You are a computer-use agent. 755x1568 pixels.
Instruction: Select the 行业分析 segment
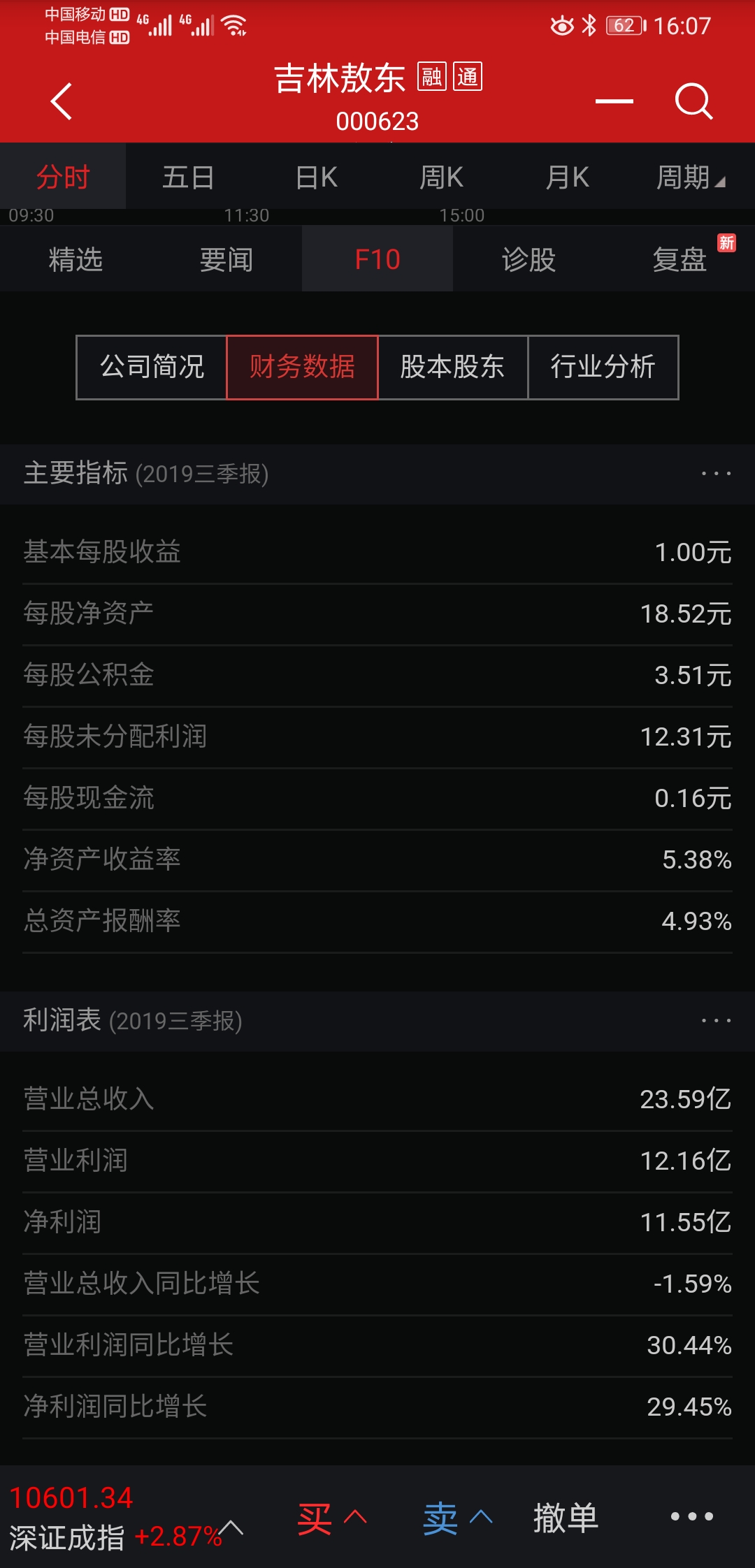tap(603, 368)
